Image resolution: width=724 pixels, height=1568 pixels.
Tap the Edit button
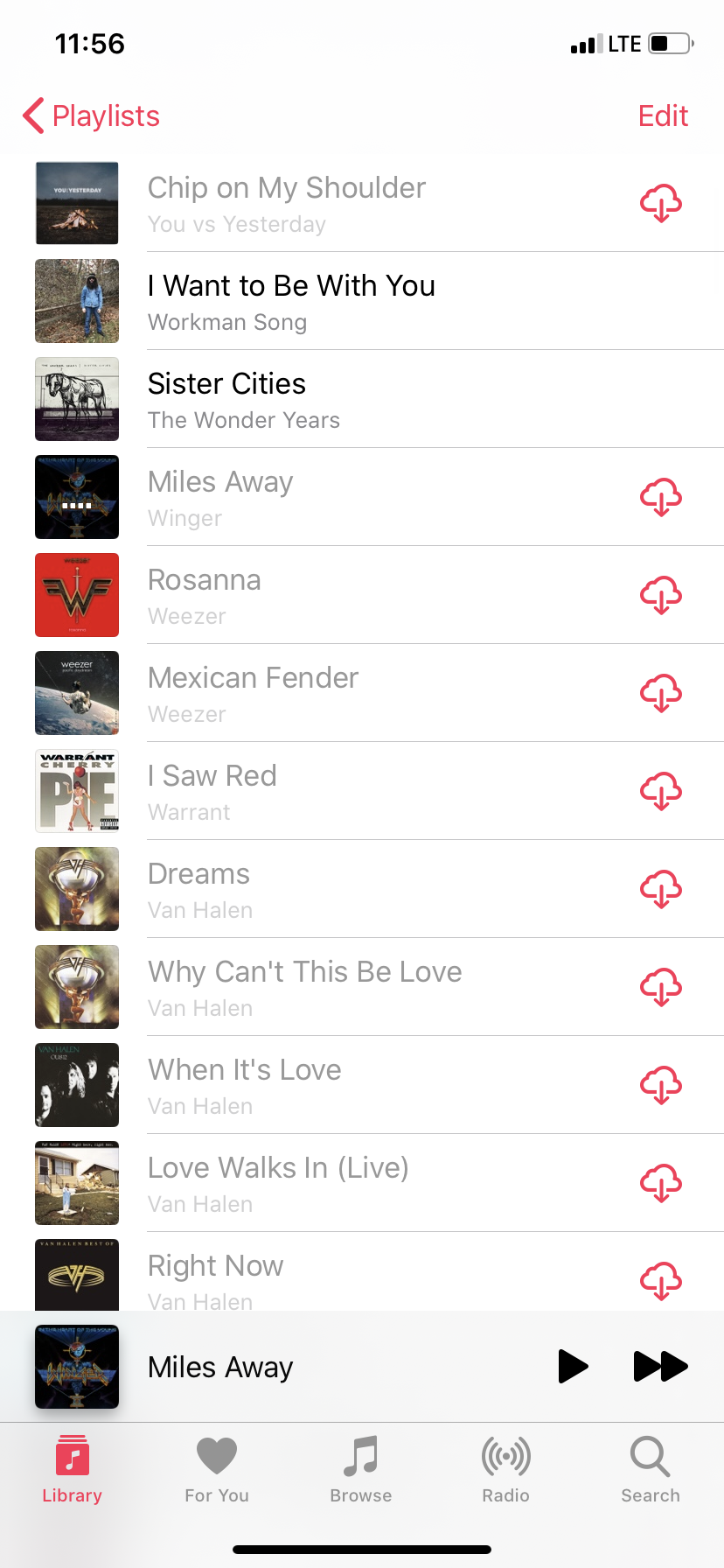point(663,115)
